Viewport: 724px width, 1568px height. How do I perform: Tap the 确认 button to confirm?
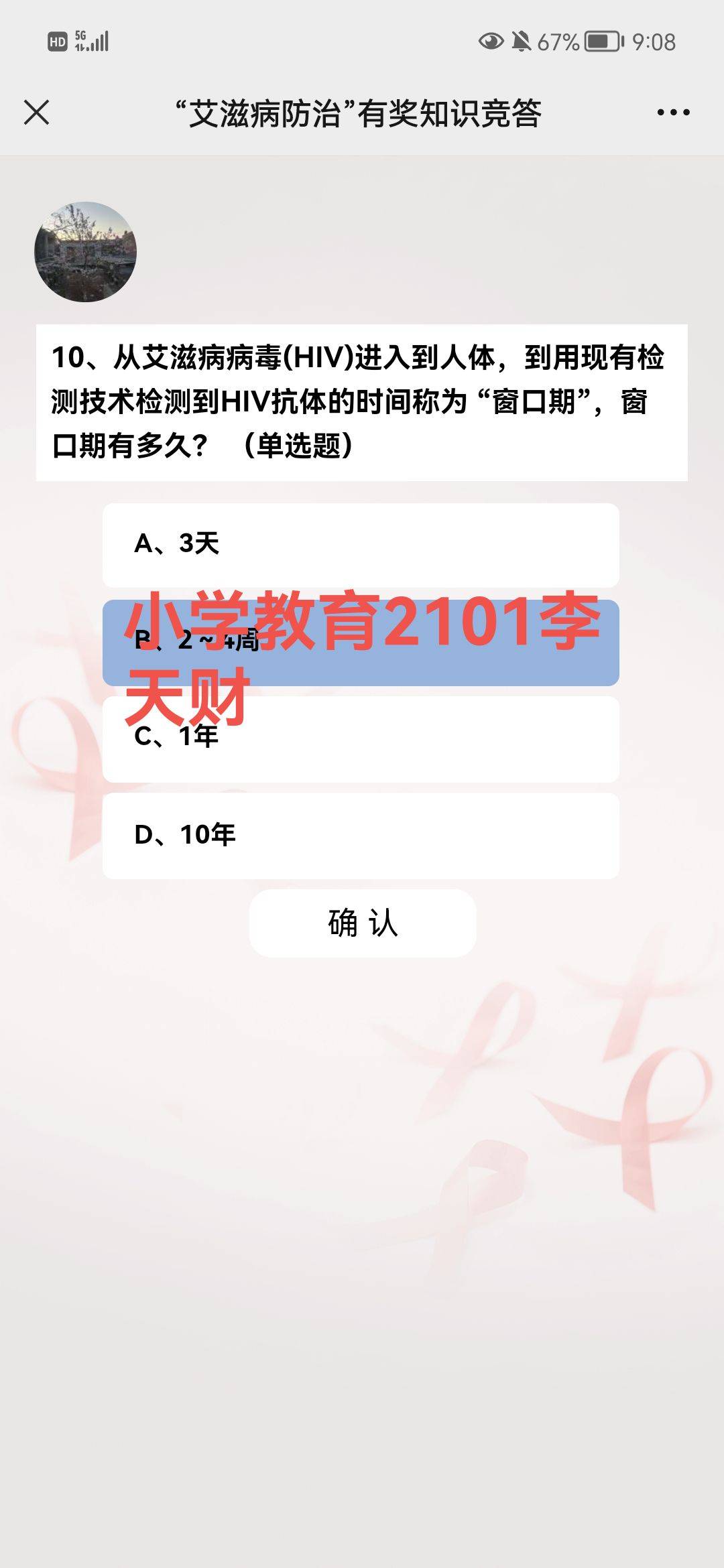point(363,923)
